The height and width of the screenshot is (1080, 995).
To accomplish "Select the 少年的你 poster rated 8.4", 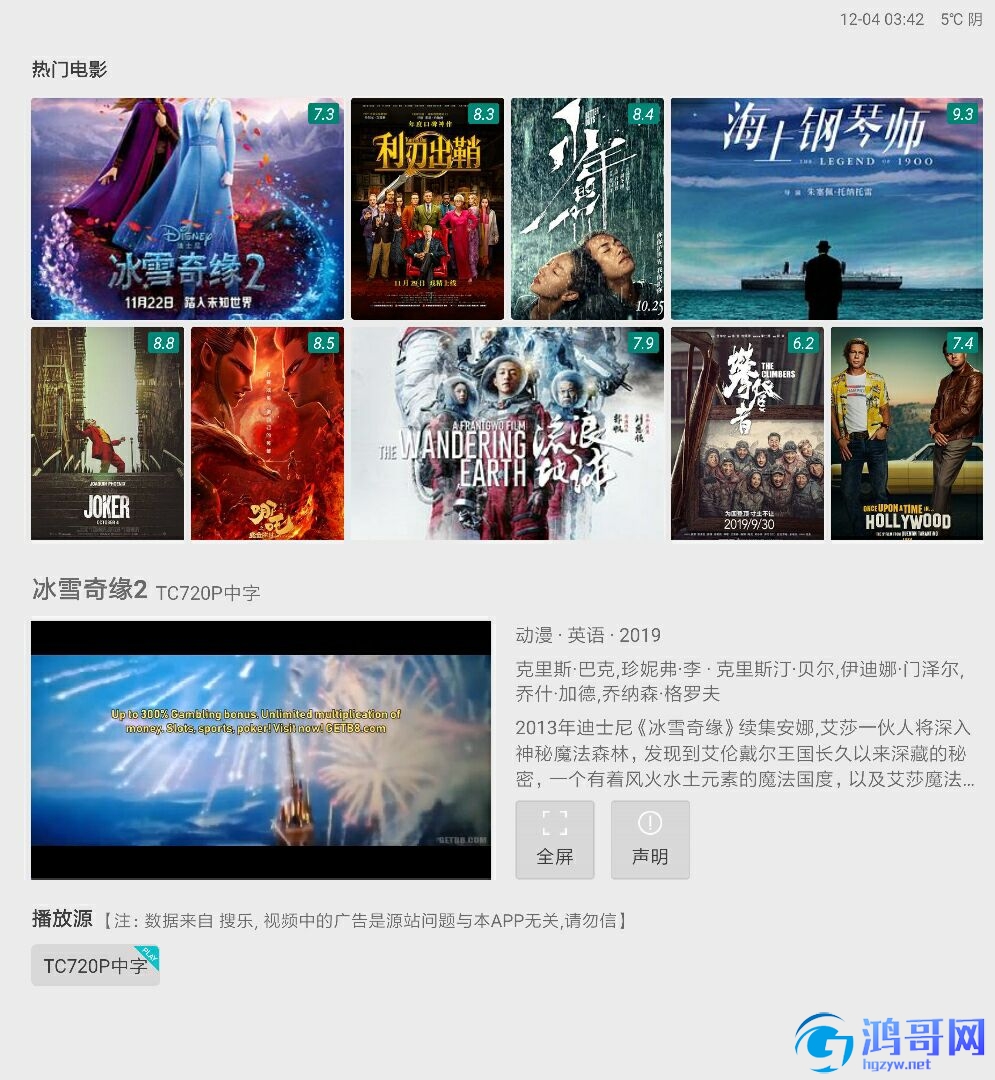I will point(587,209).
